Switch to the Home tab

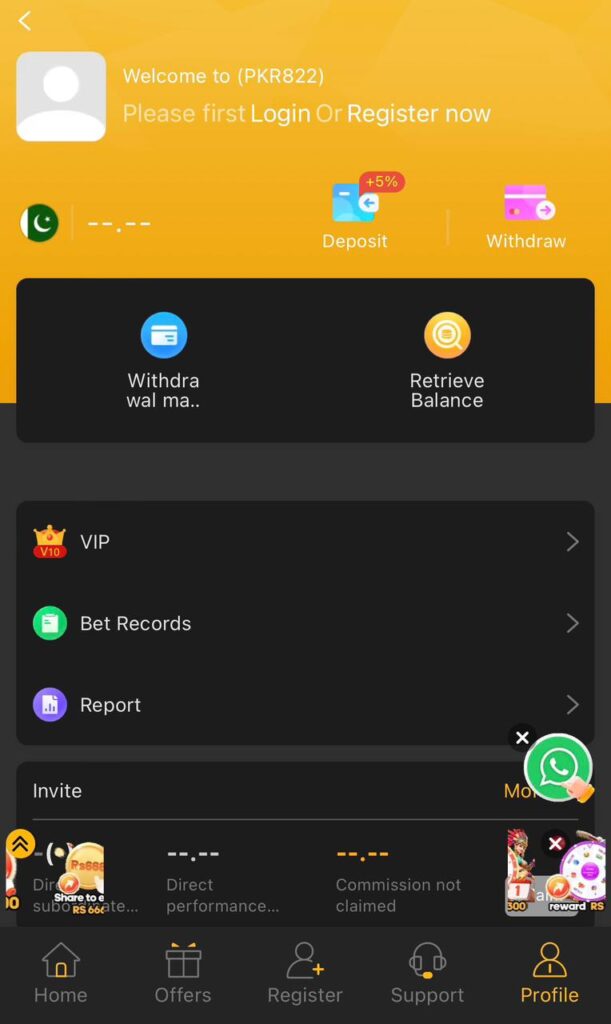pos(61,973)
